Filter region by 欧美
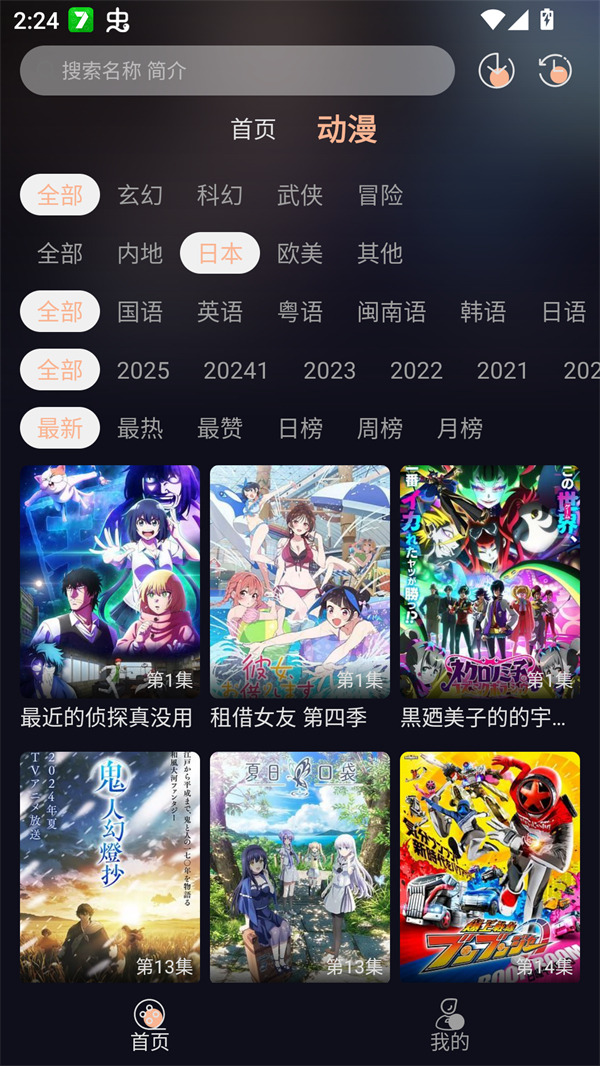The height and width of the screenshot is (1066, 600). 300,253
